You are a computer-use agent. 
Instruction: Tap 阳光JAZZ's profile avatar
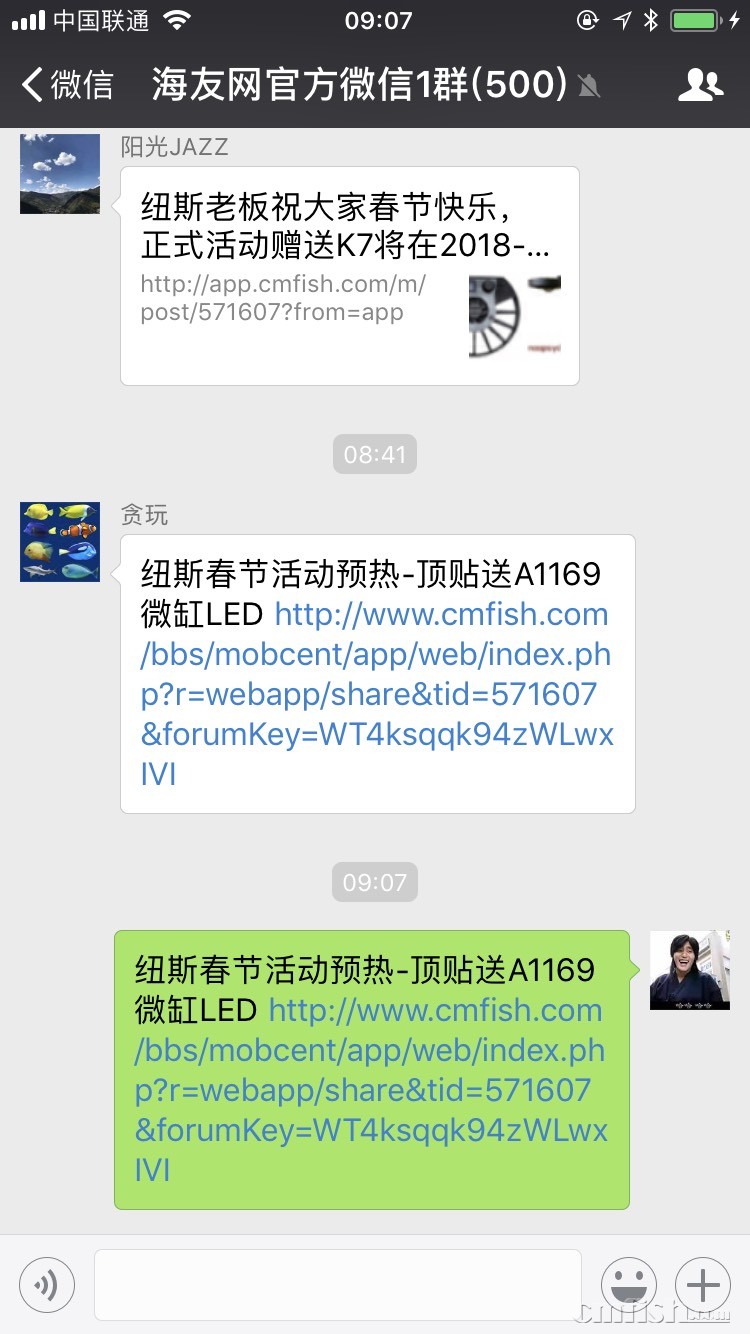coord(60,173)
